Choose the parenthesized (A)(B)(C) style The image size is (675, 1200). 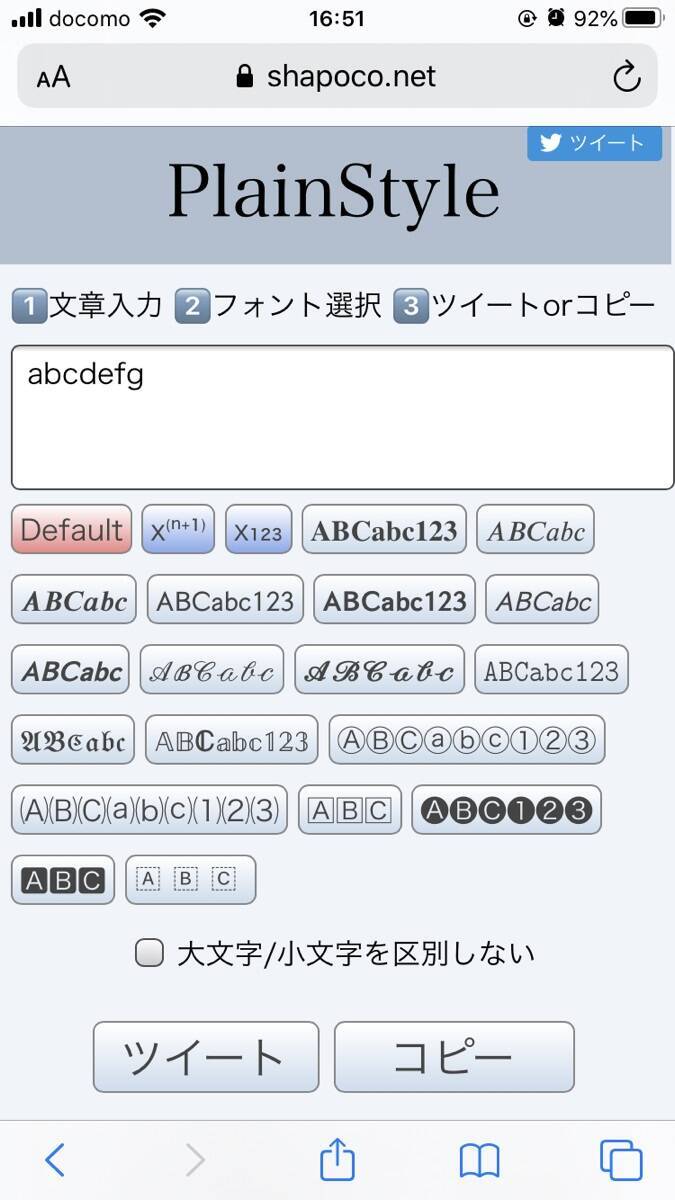(x=150, y=810)
